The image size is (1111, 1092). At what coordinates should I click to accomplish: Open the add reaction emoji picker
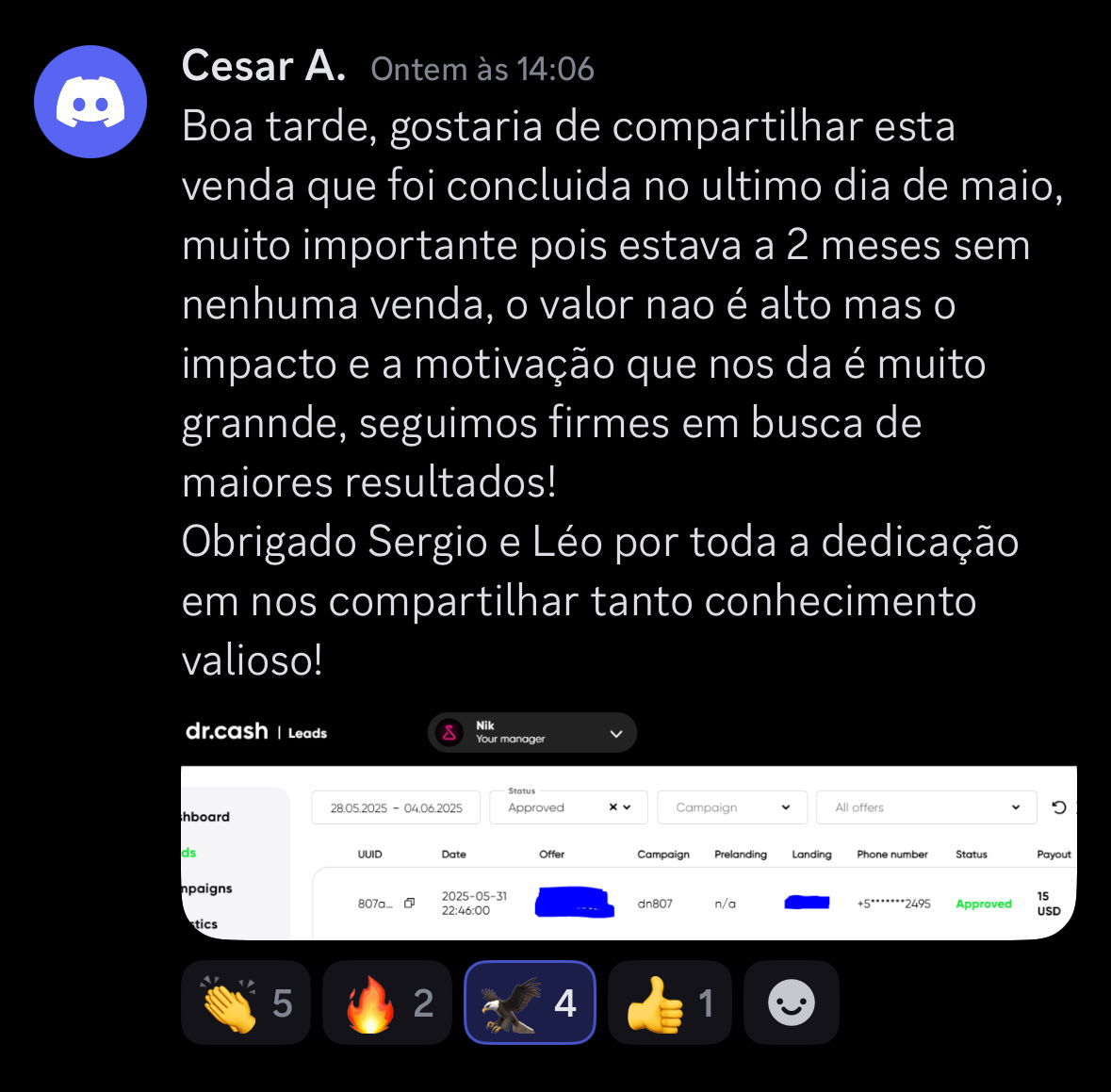point(791,1002)
